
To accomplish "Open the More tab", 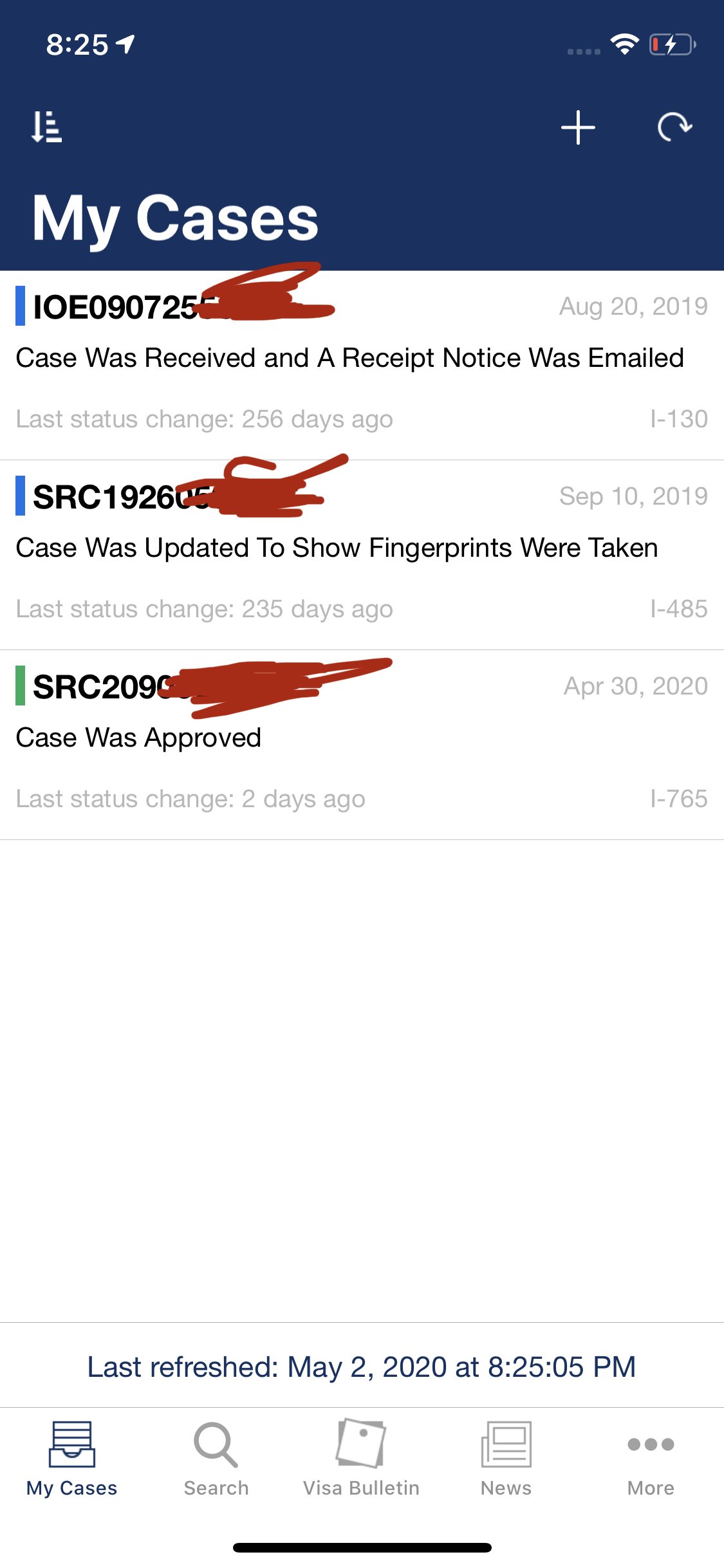I will tap(651, 1459).
